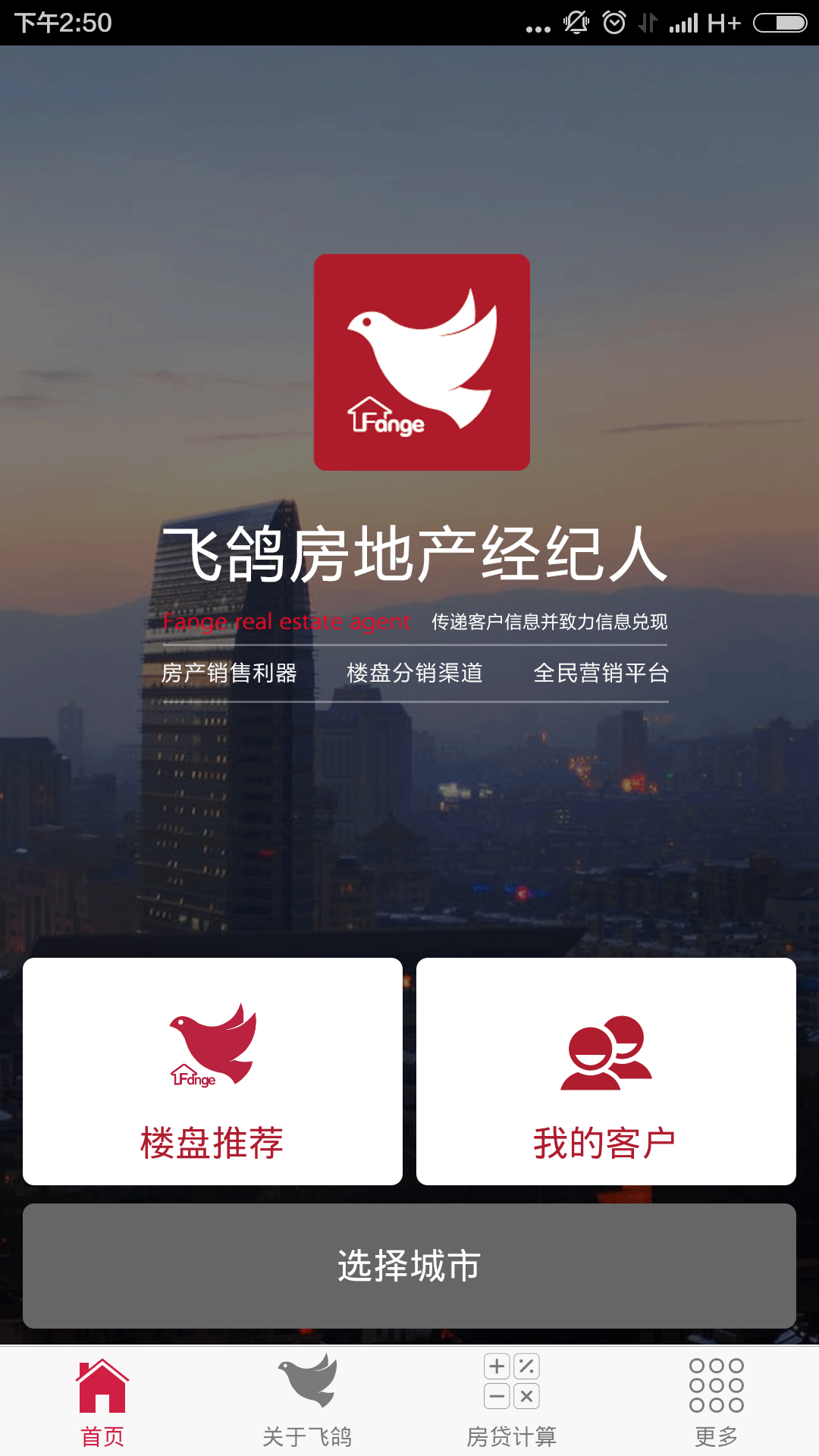Go to the 关于飞鸽 tab
The image size is (819, 1456).
tap(307, 1401)
